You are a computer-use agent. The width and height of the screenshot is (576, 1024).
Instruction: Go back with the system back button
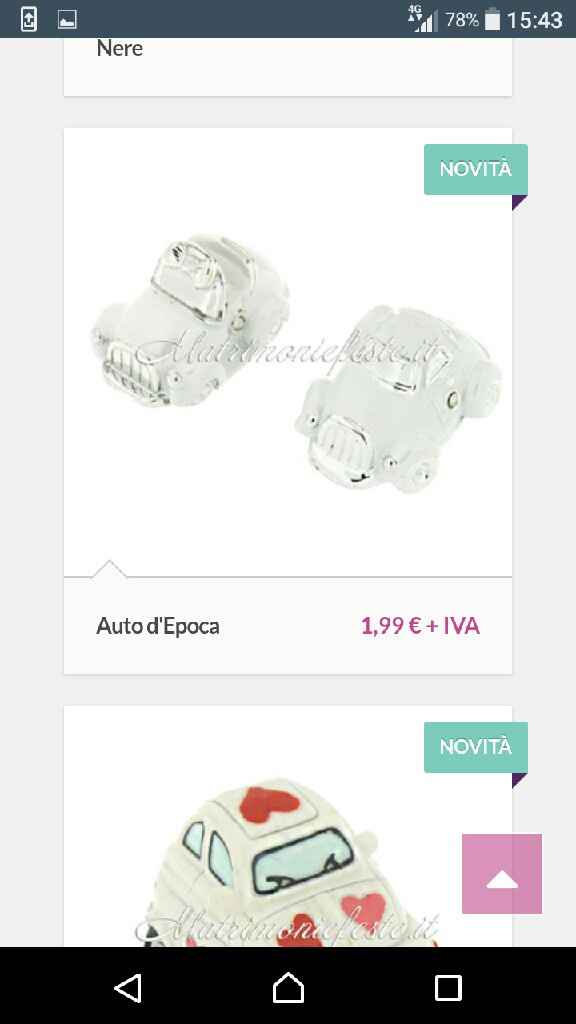(128, 987)
